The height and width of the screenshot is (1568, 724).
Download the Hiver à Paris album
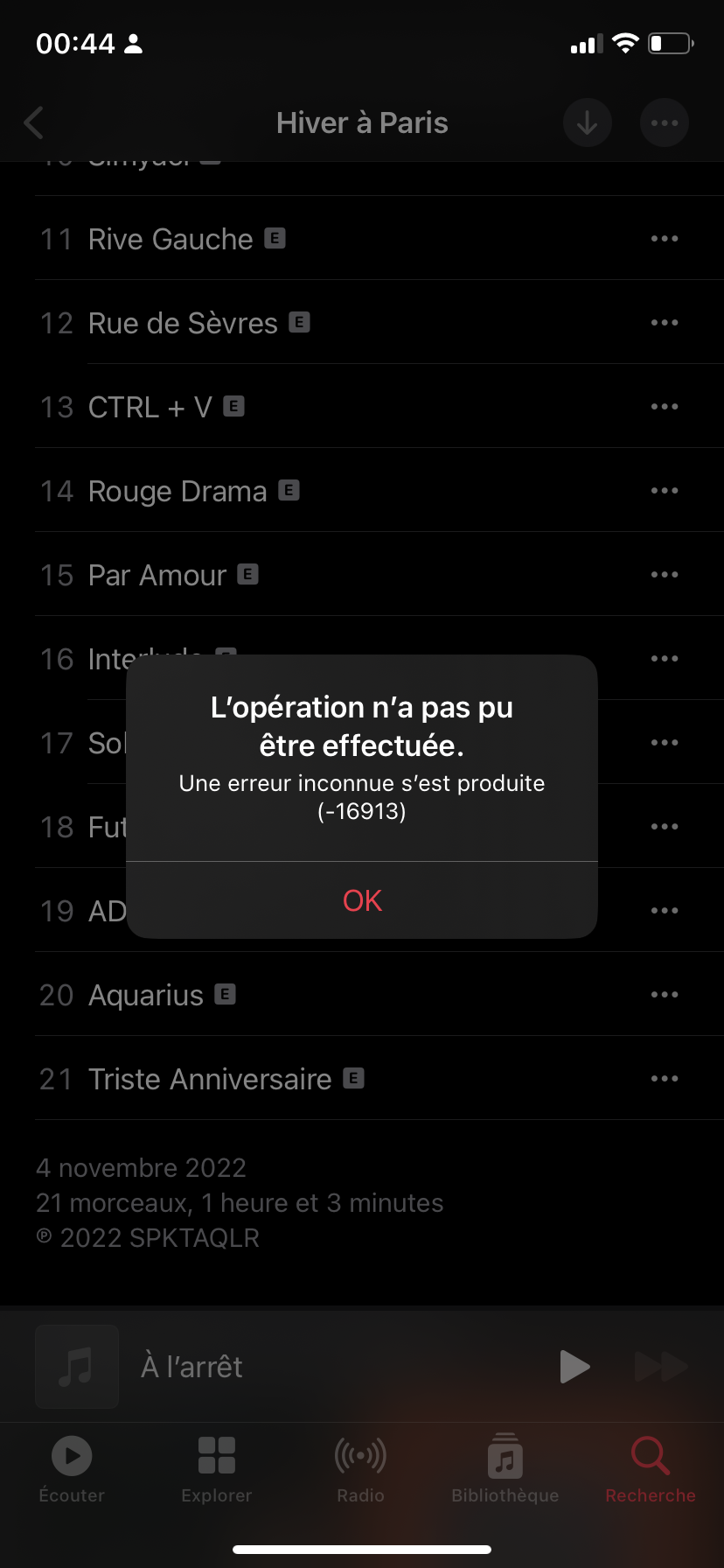click(587, 123)
